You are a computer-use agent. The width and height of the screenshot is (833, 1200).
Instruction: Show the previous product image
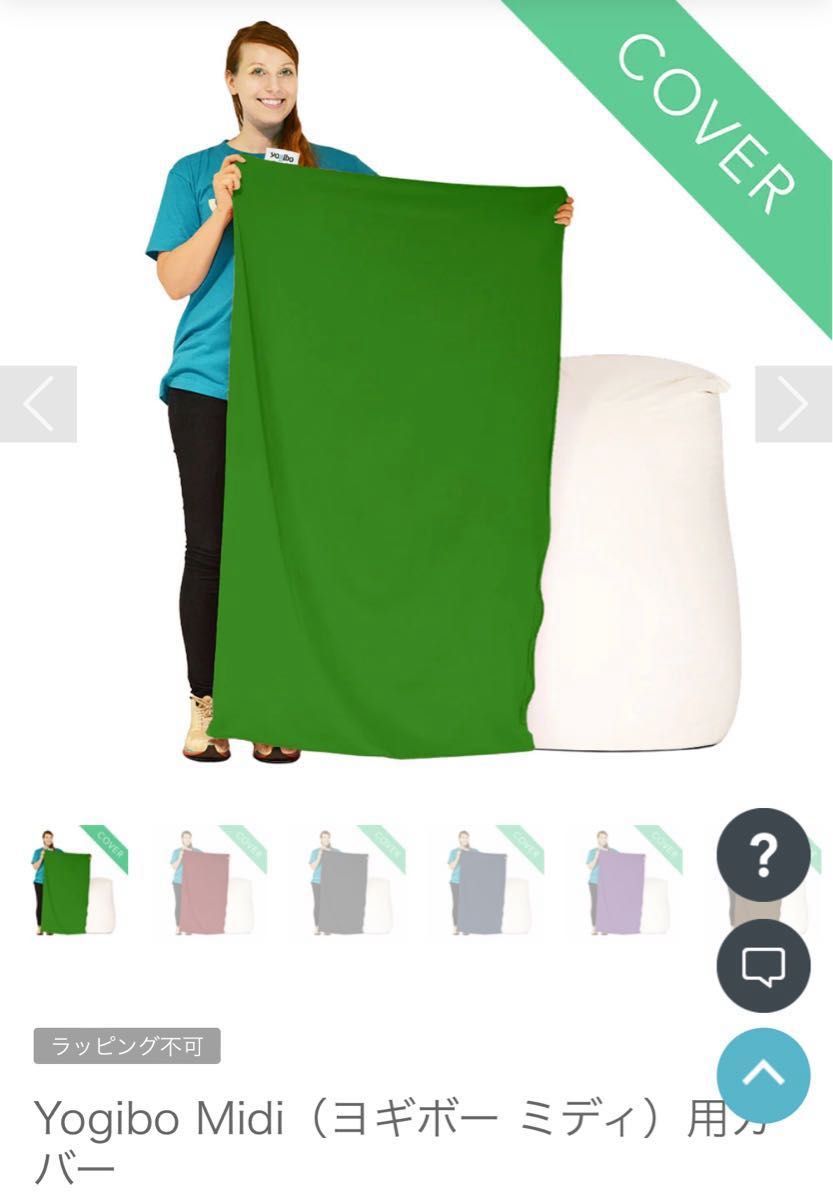coord(38,404)
